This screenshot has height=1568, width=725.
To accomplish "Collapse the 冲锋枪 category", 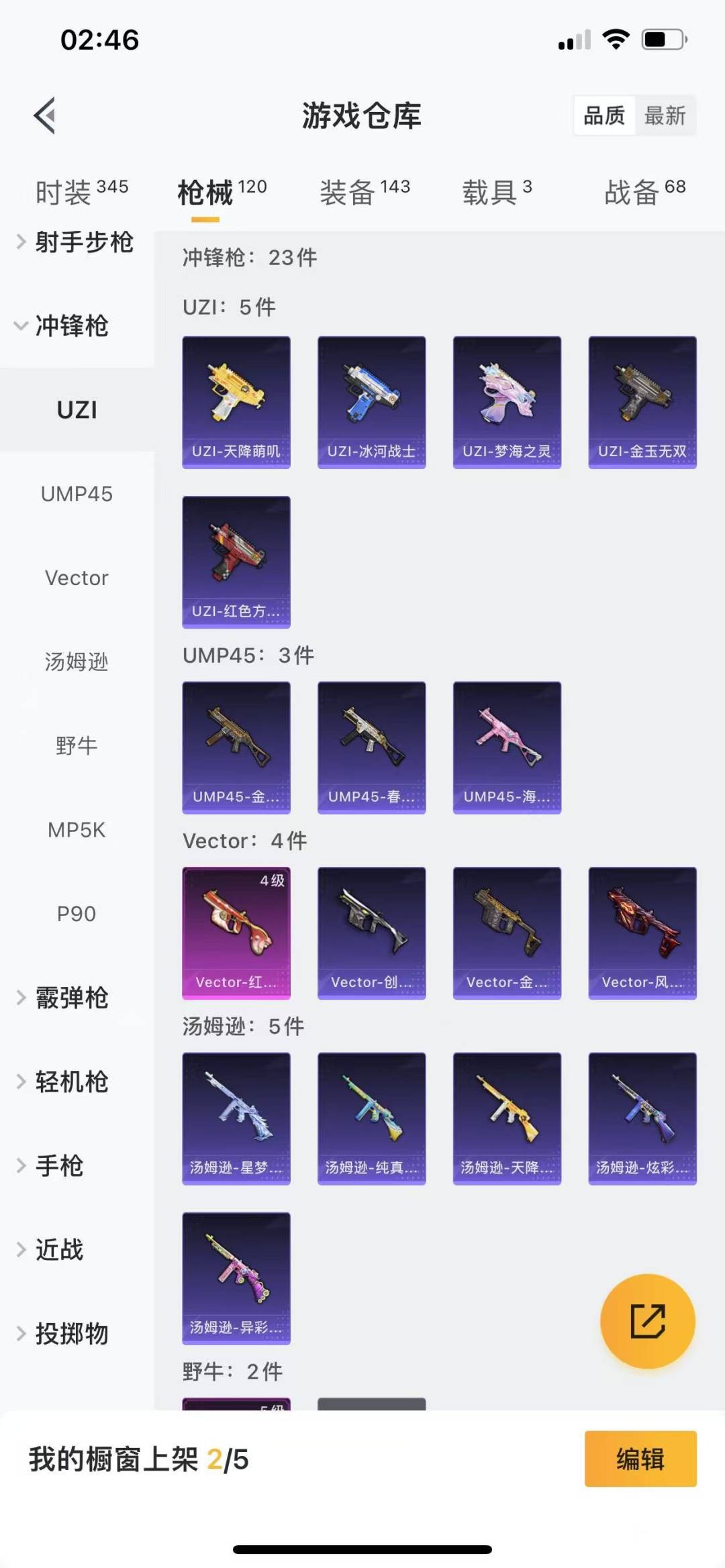I will click(x=62, y=326).
